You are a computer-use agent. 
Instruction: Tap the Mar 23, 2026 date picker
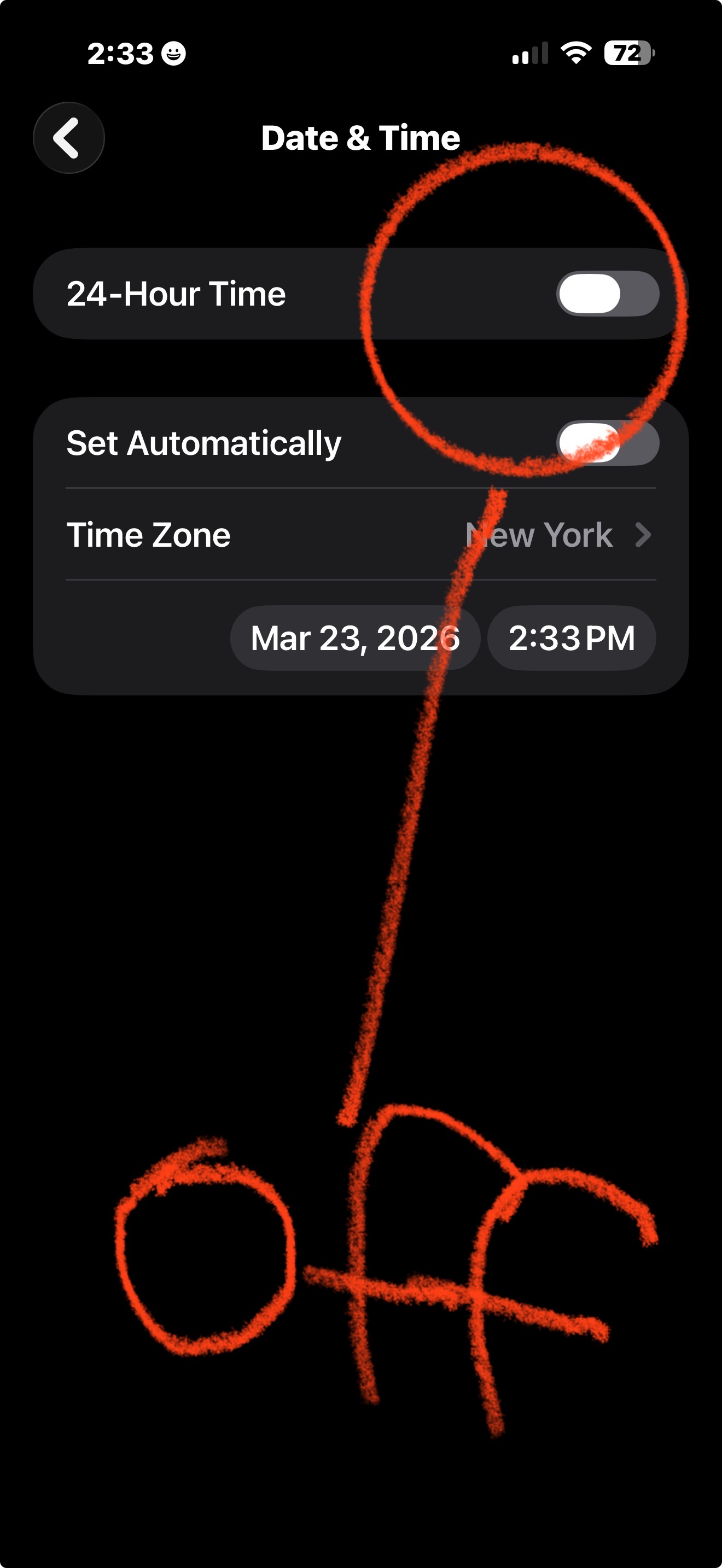pos(355,638)
